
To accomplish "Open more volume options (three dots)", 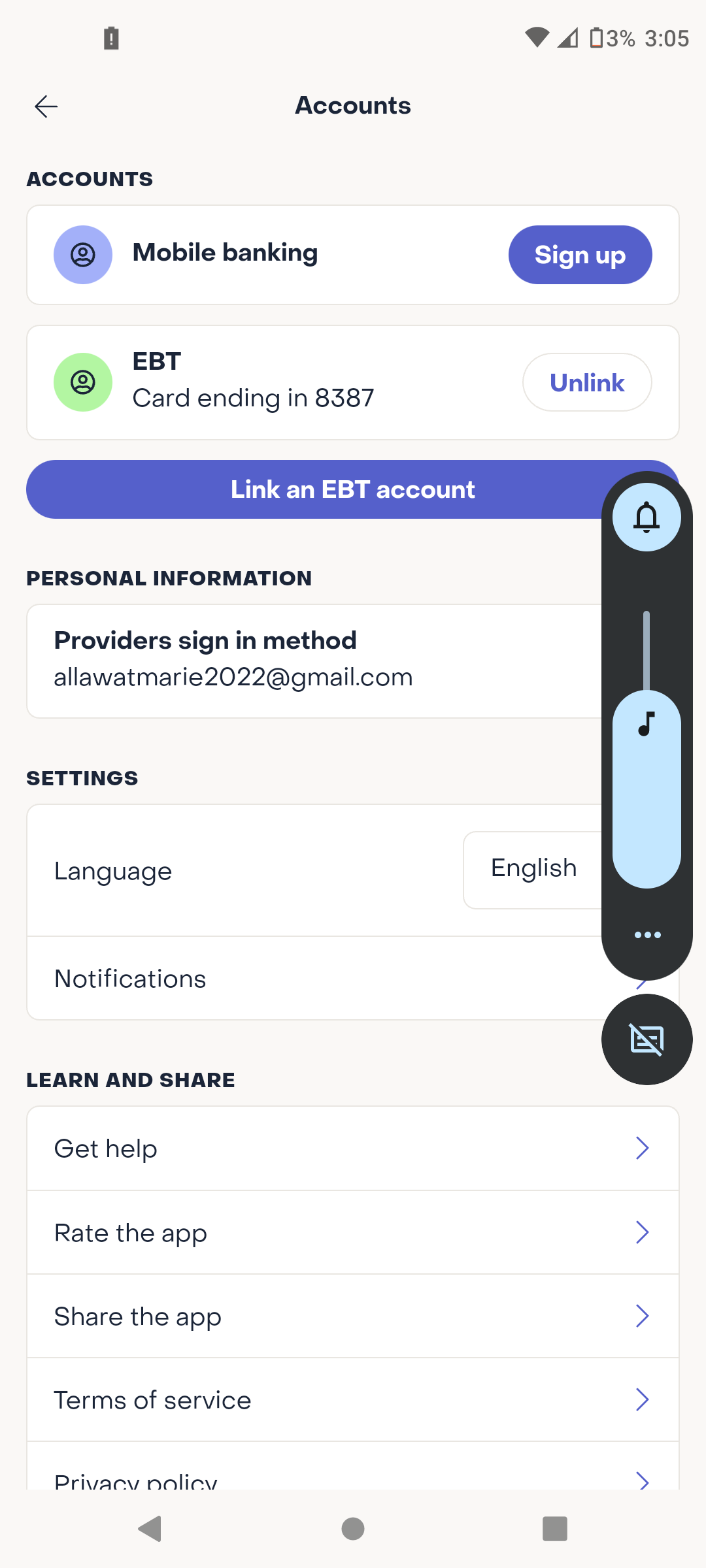I will coord(647,935).
